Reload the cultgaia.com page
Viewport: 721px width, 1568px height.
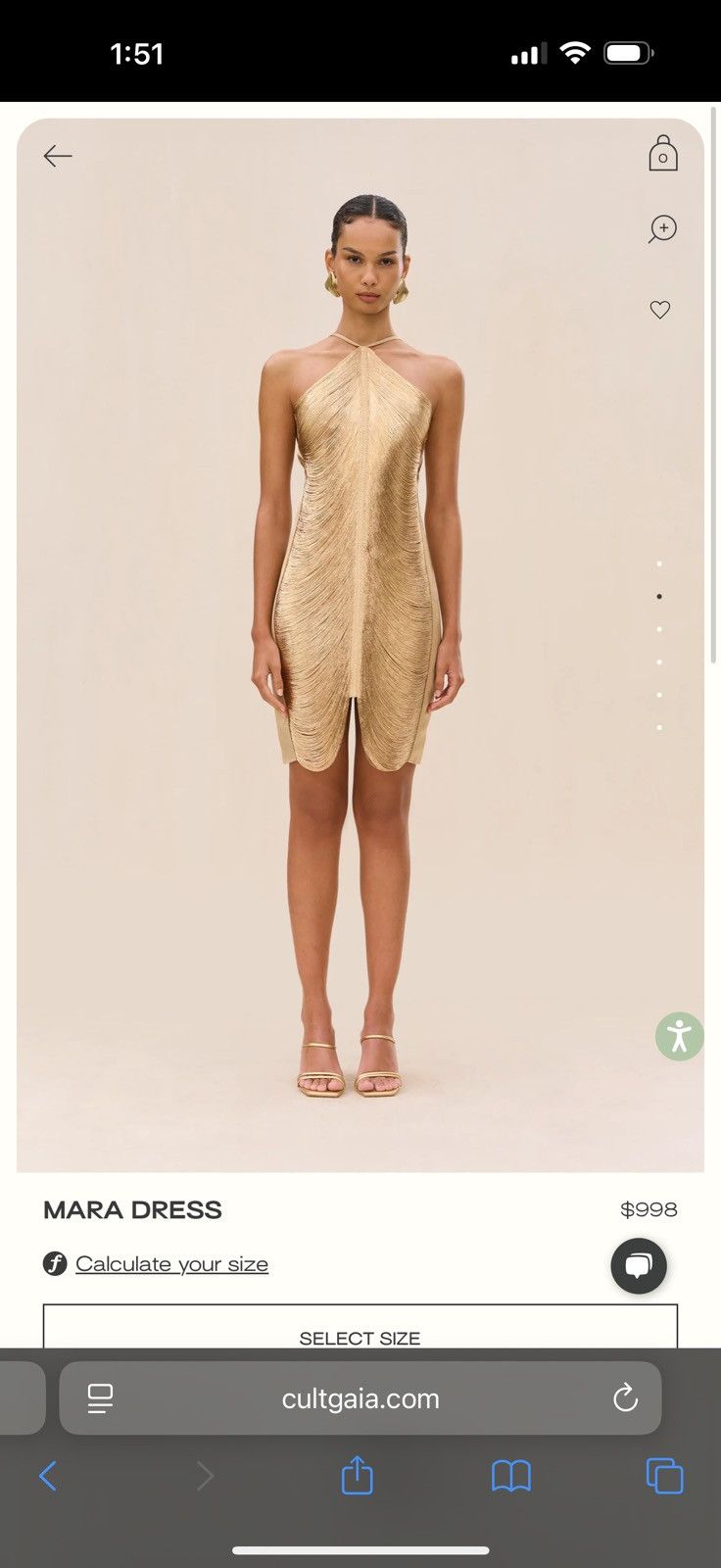(625, 1398)
